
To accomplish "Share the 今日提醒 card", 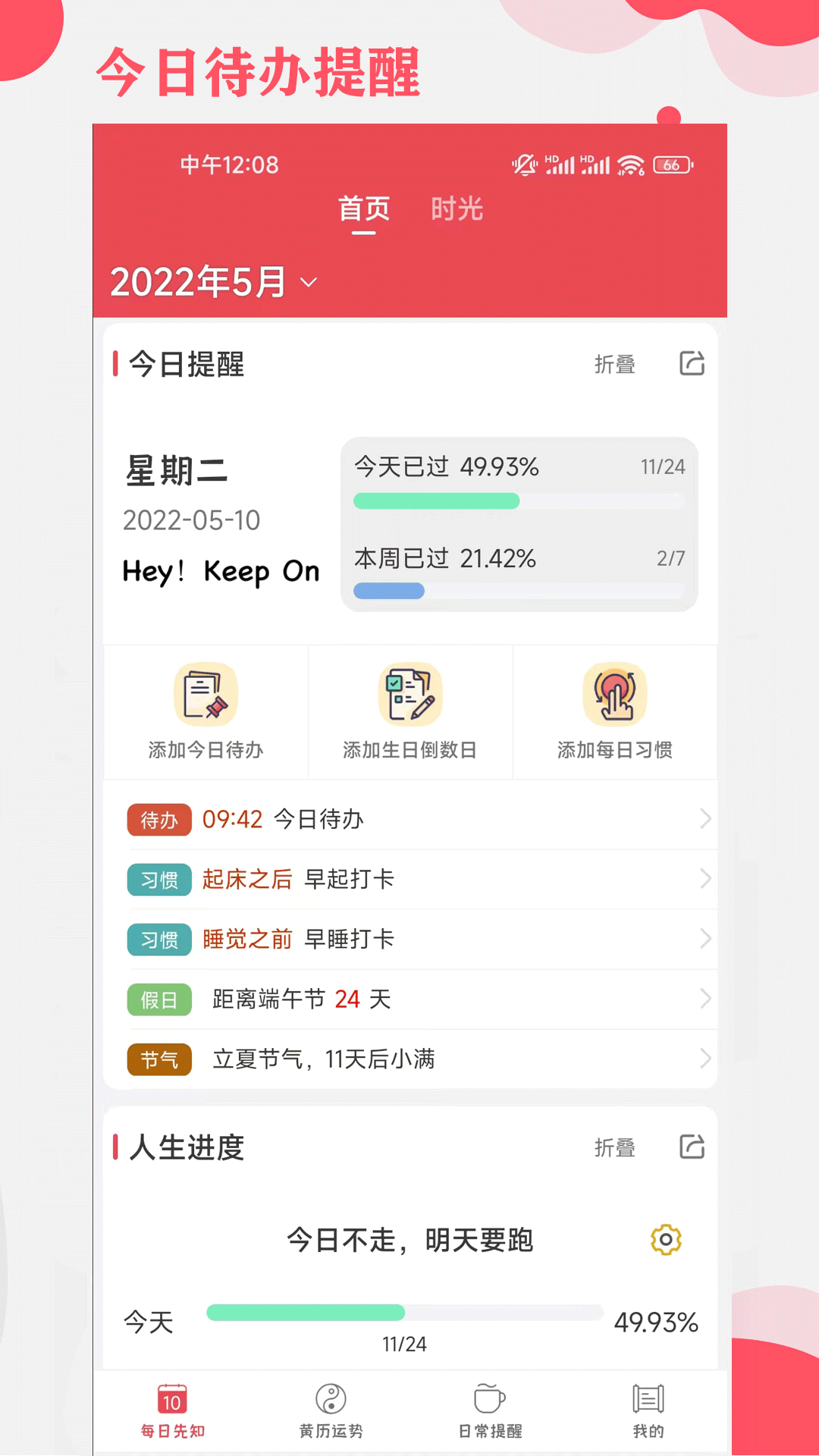I will coord(691,364).
